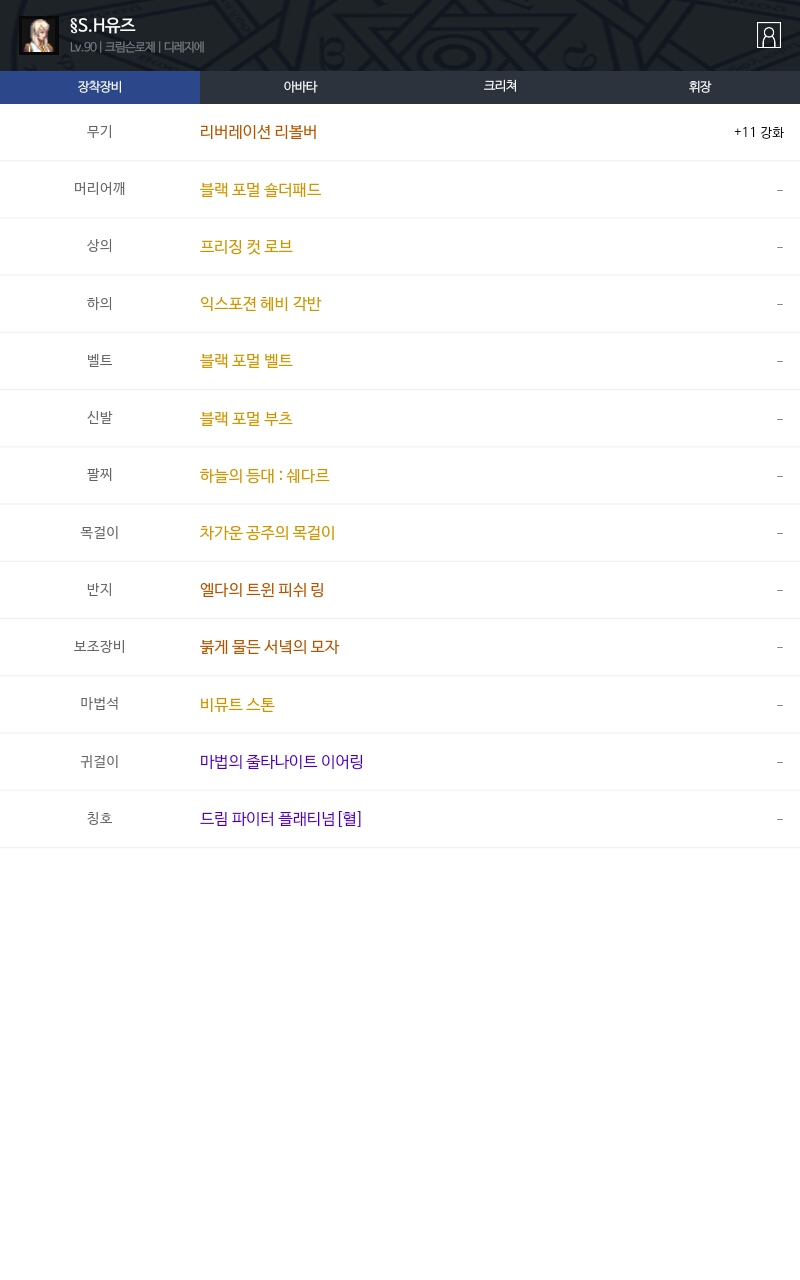This screenshot has height=1280, width=800.
Task: Open 블랙 포멀 벨트 item
Action: coord(246,360)
